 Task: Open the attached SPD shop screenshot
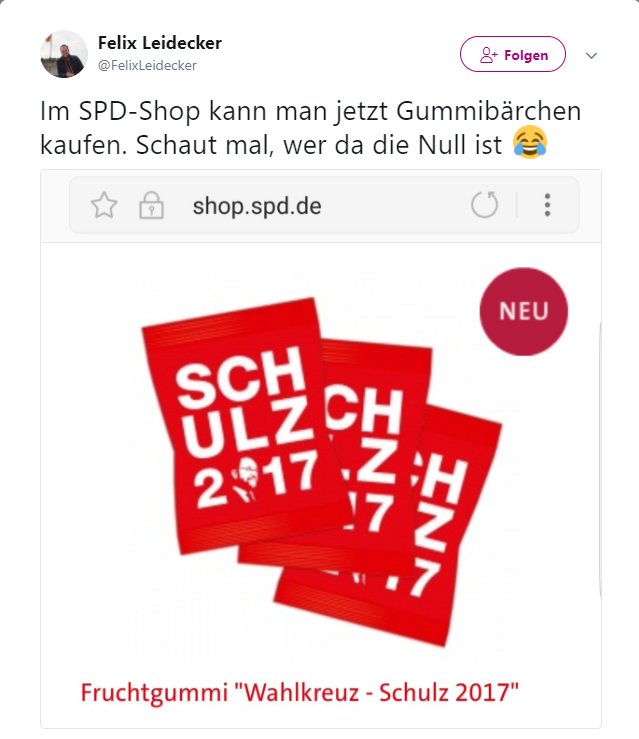pyautogui.click(x=320, y=450)
